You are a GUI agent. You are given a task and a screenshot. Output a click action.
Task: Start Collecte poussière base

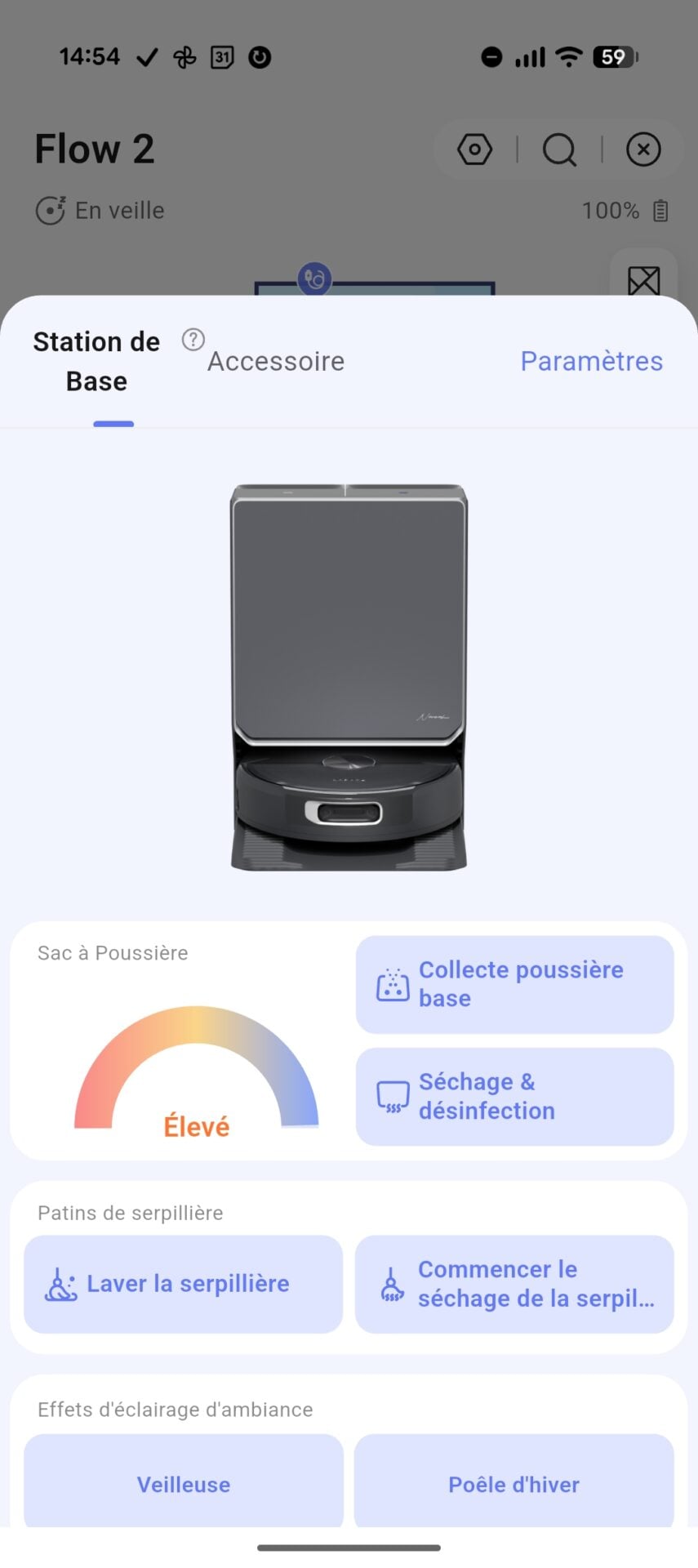514,984
